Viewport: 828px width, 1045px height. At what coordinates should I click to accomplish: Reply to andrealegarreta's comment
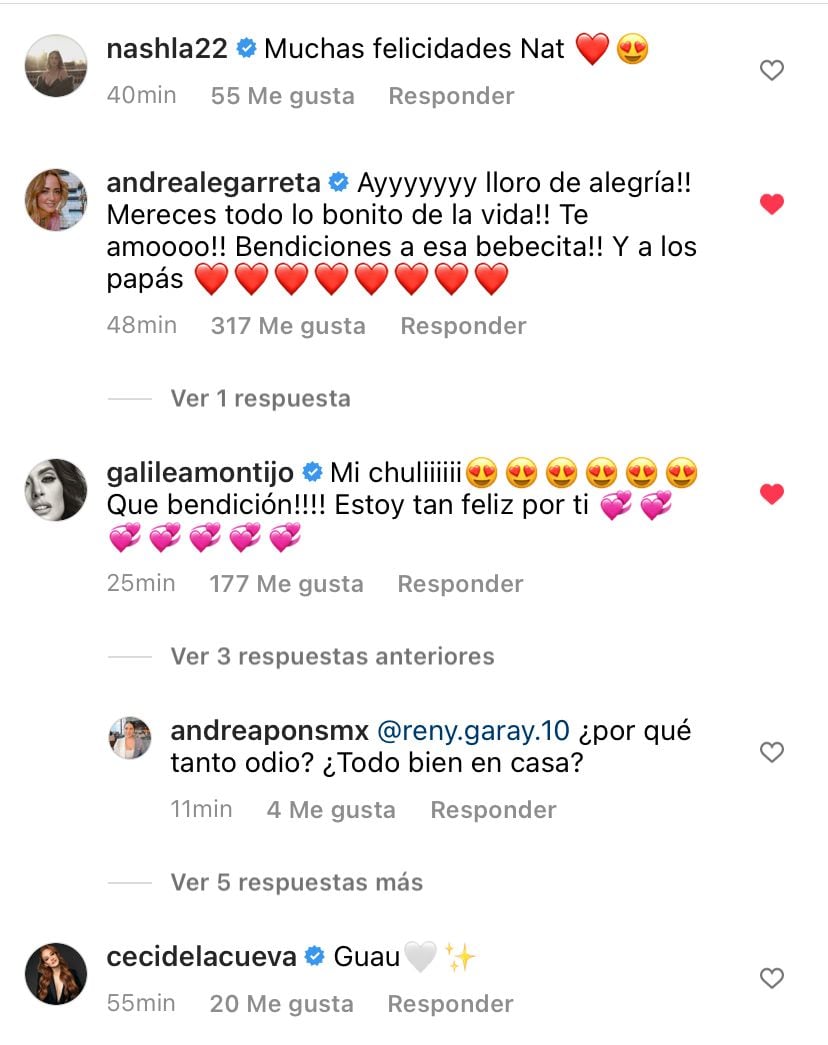click(x=463, y=326)
